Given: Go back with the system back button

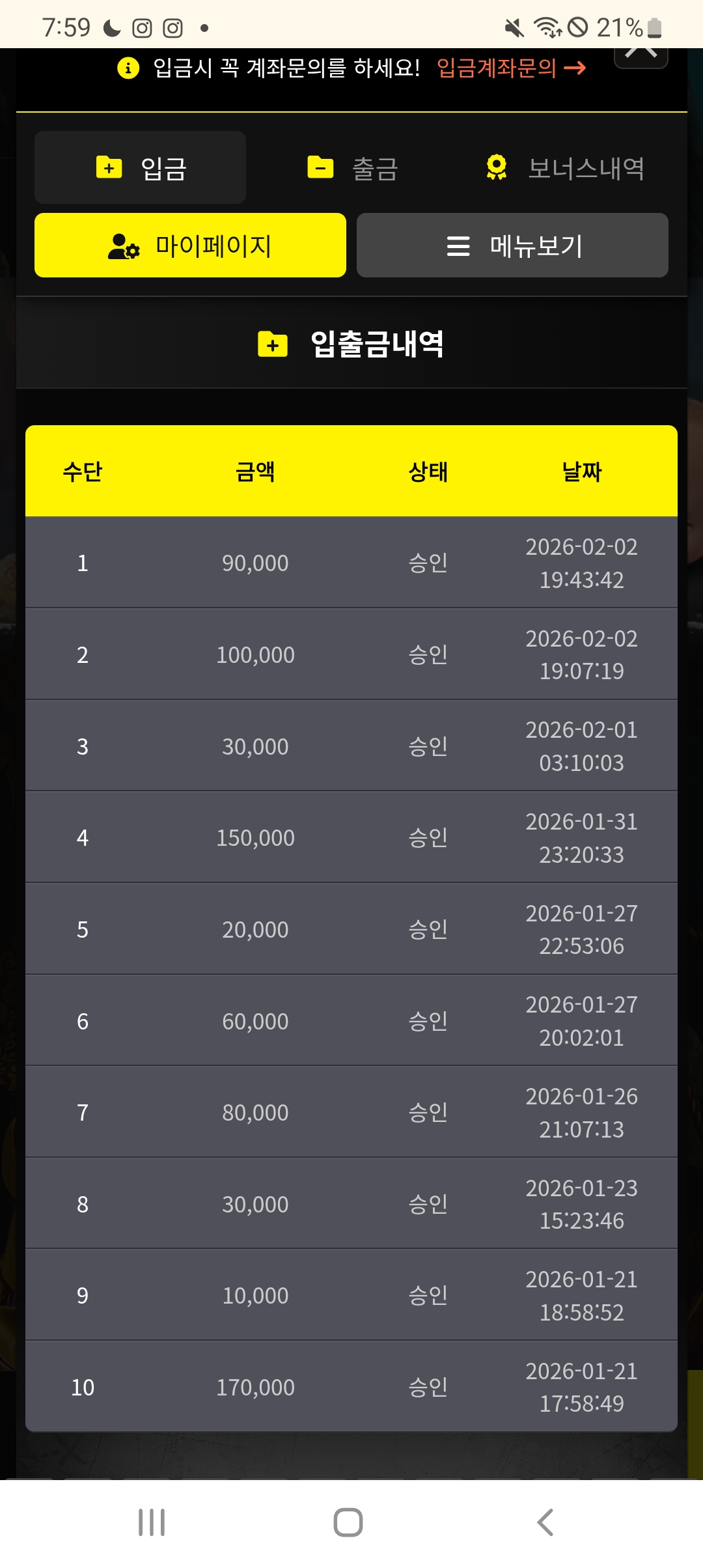Looking at the screenshot, I should point(545,1522).
